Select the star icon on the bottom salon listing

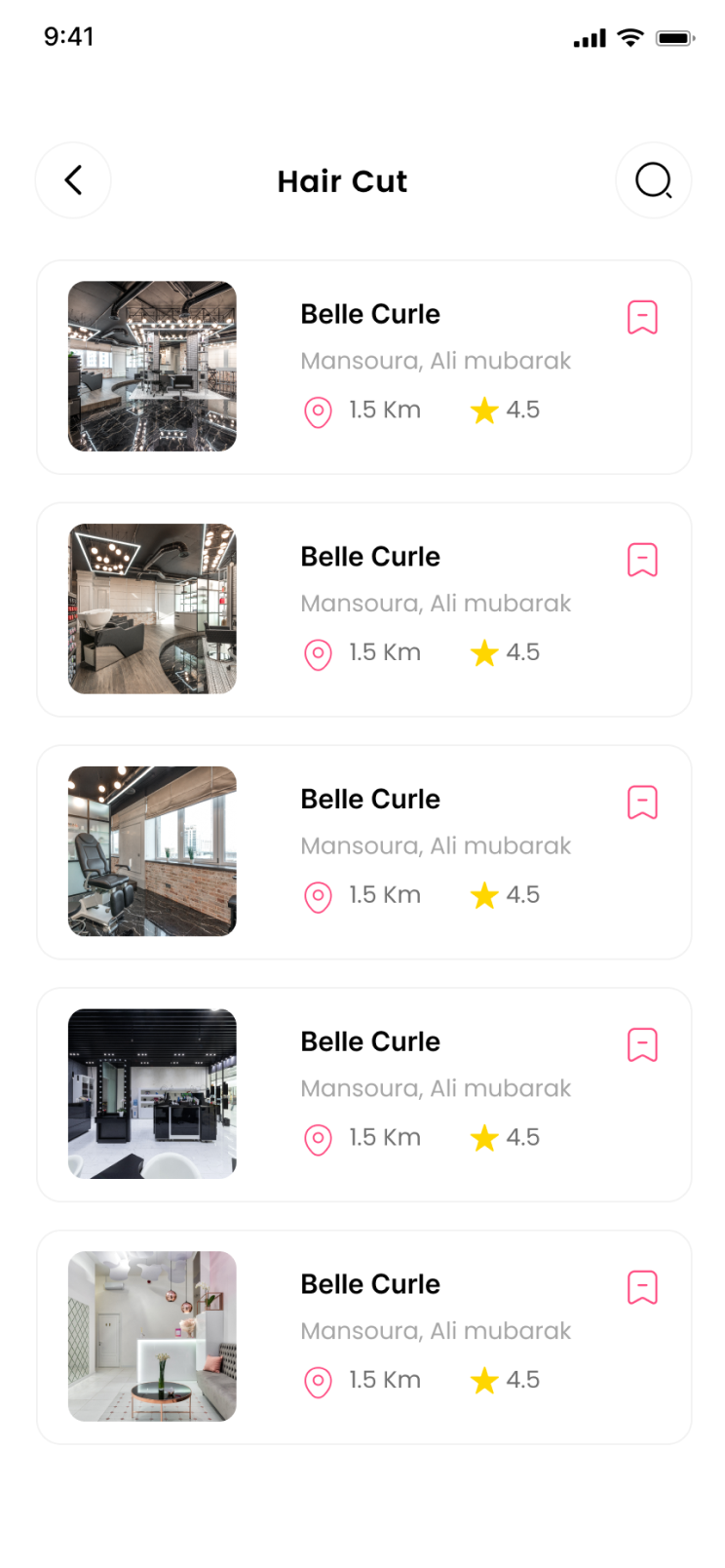tap(484, 1381)
